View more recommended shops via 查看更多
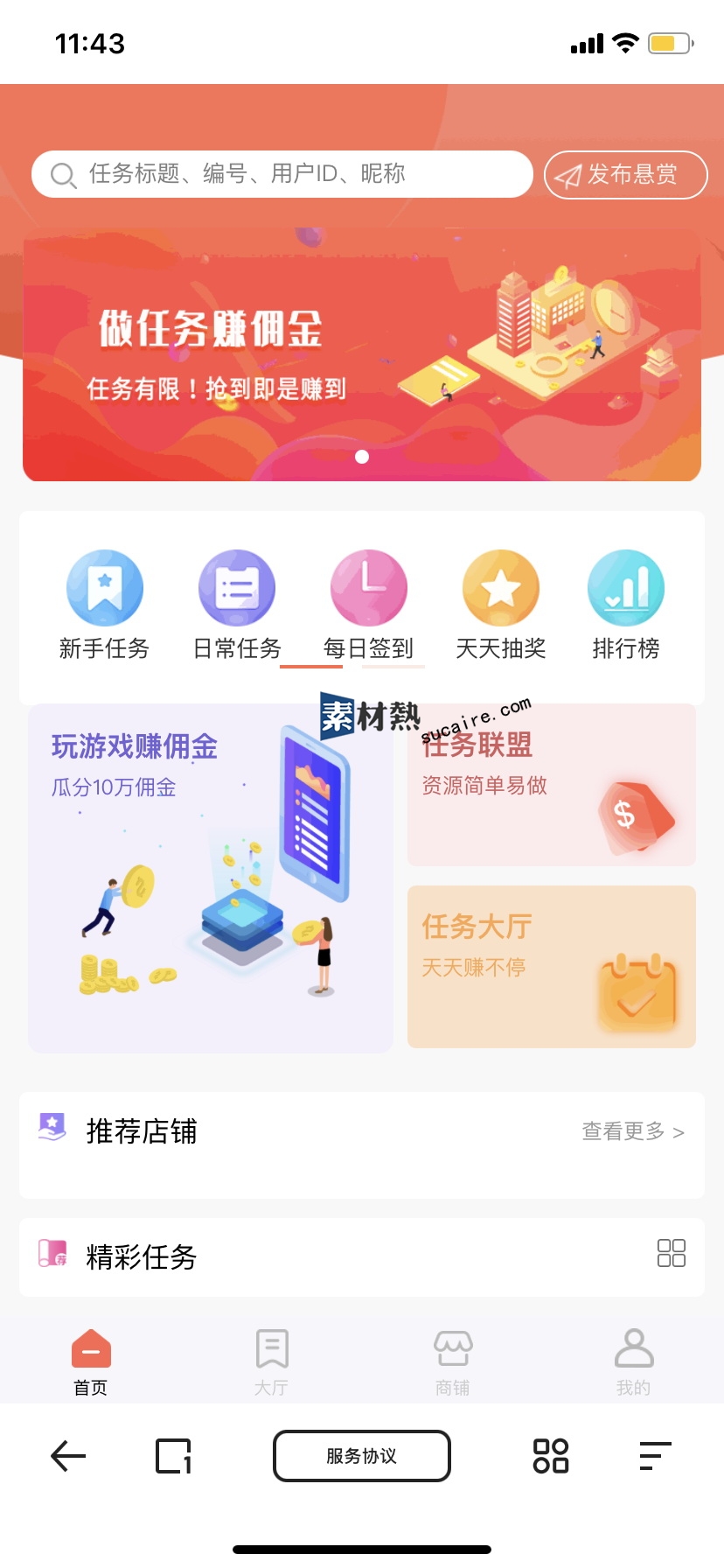Screen dimensions: 724x1568 coord(633,1131)
